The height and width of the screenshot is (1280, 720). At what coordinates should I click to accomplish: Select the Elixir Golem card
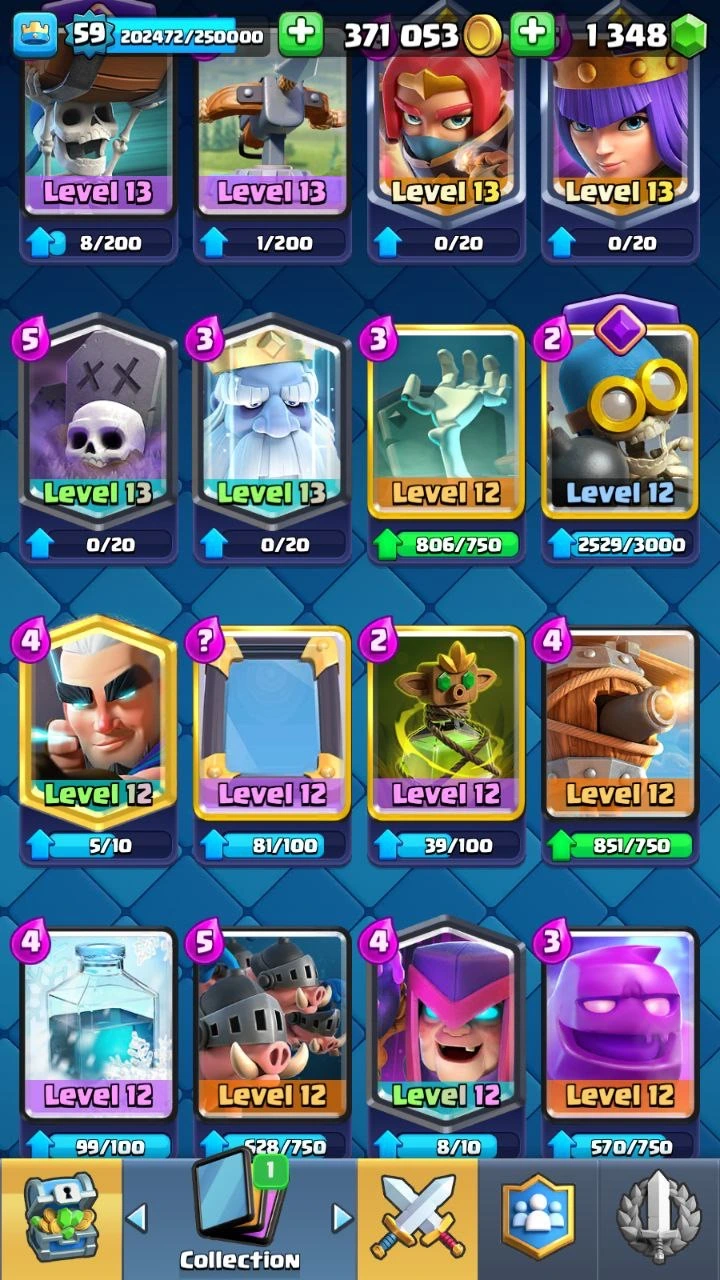(x=619, y=1022)
